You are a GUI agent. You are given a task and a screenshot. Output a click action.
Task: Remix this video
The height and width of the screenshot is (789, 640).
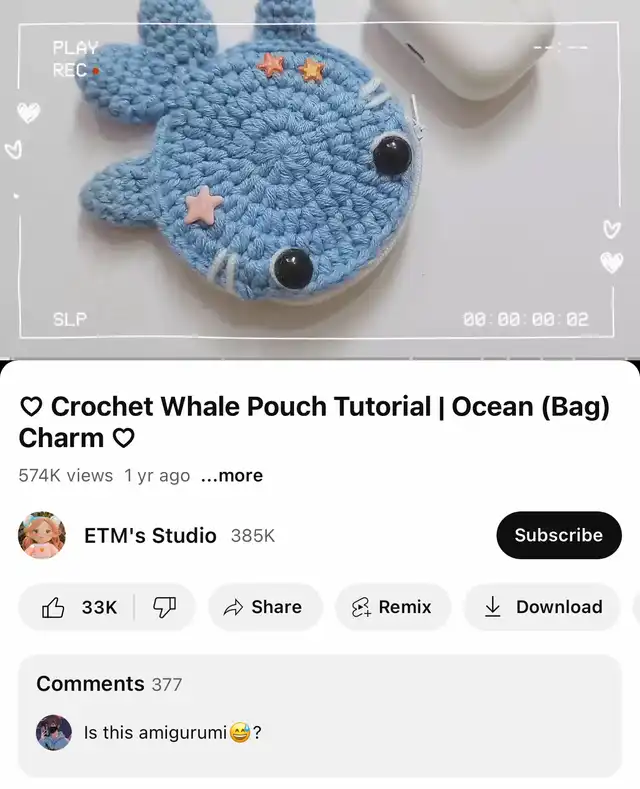click(391, 607)
